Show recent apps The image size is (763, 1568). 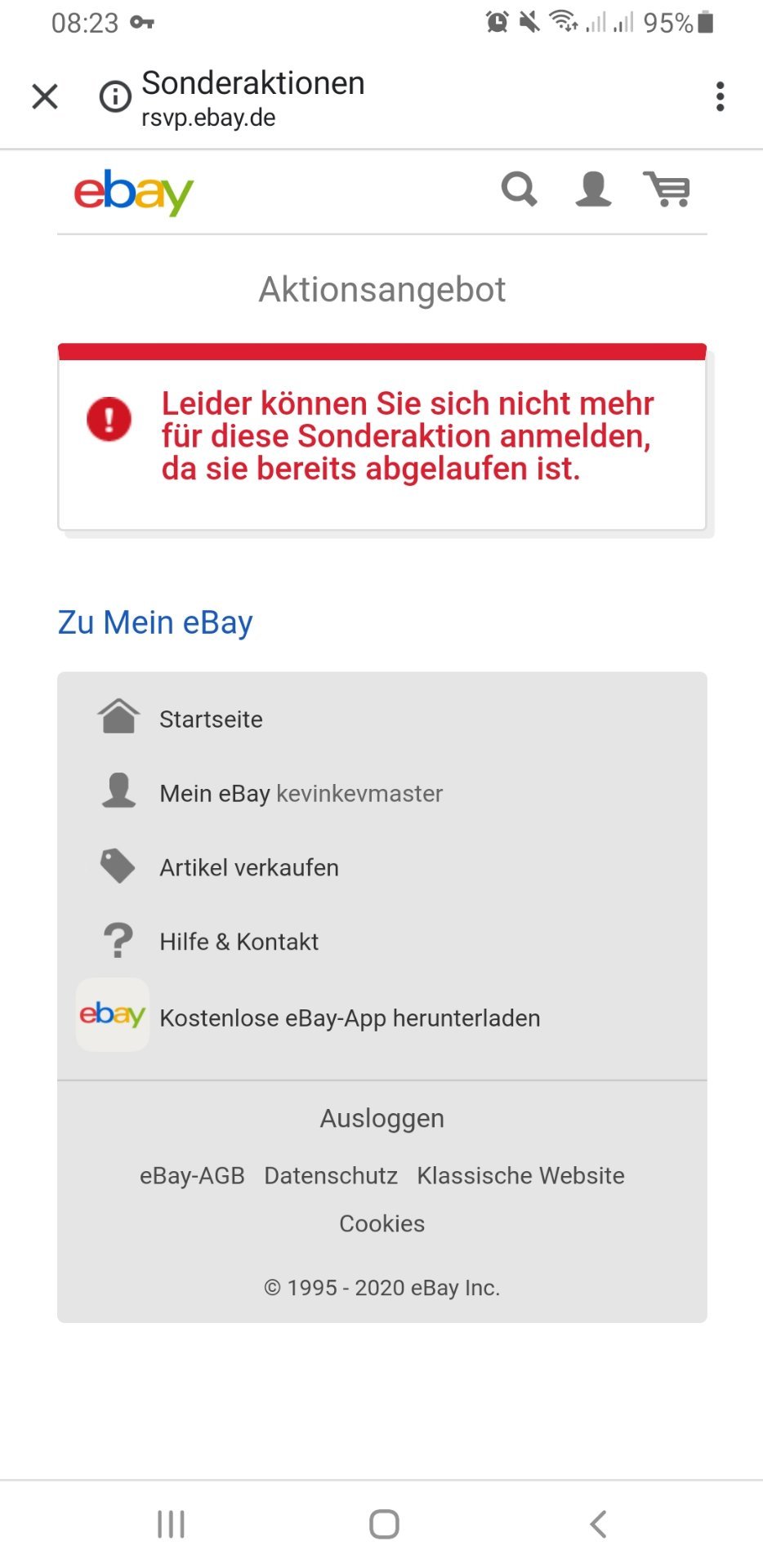point(171,1524)
